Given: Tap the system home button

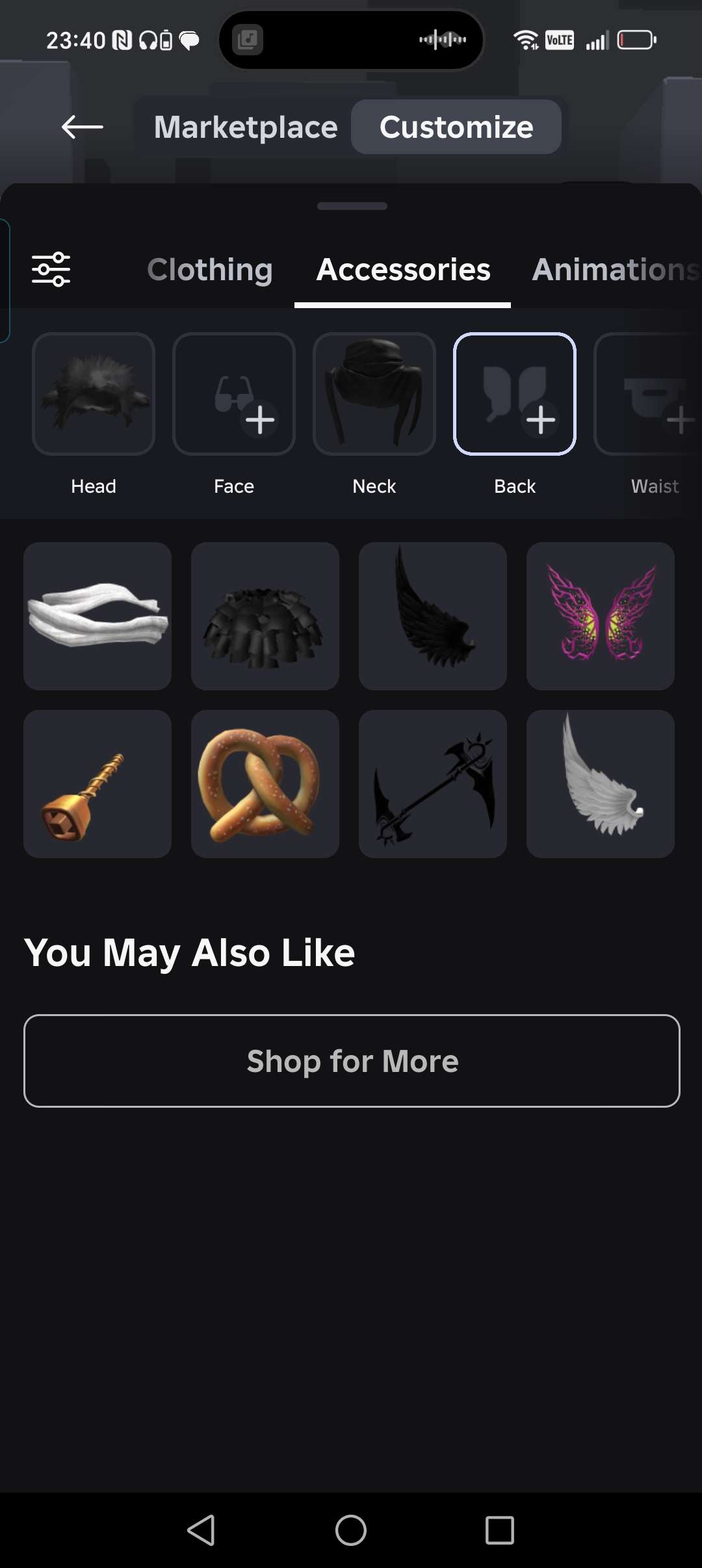Looking at the screenshot, I should [x=351, y=1530].
